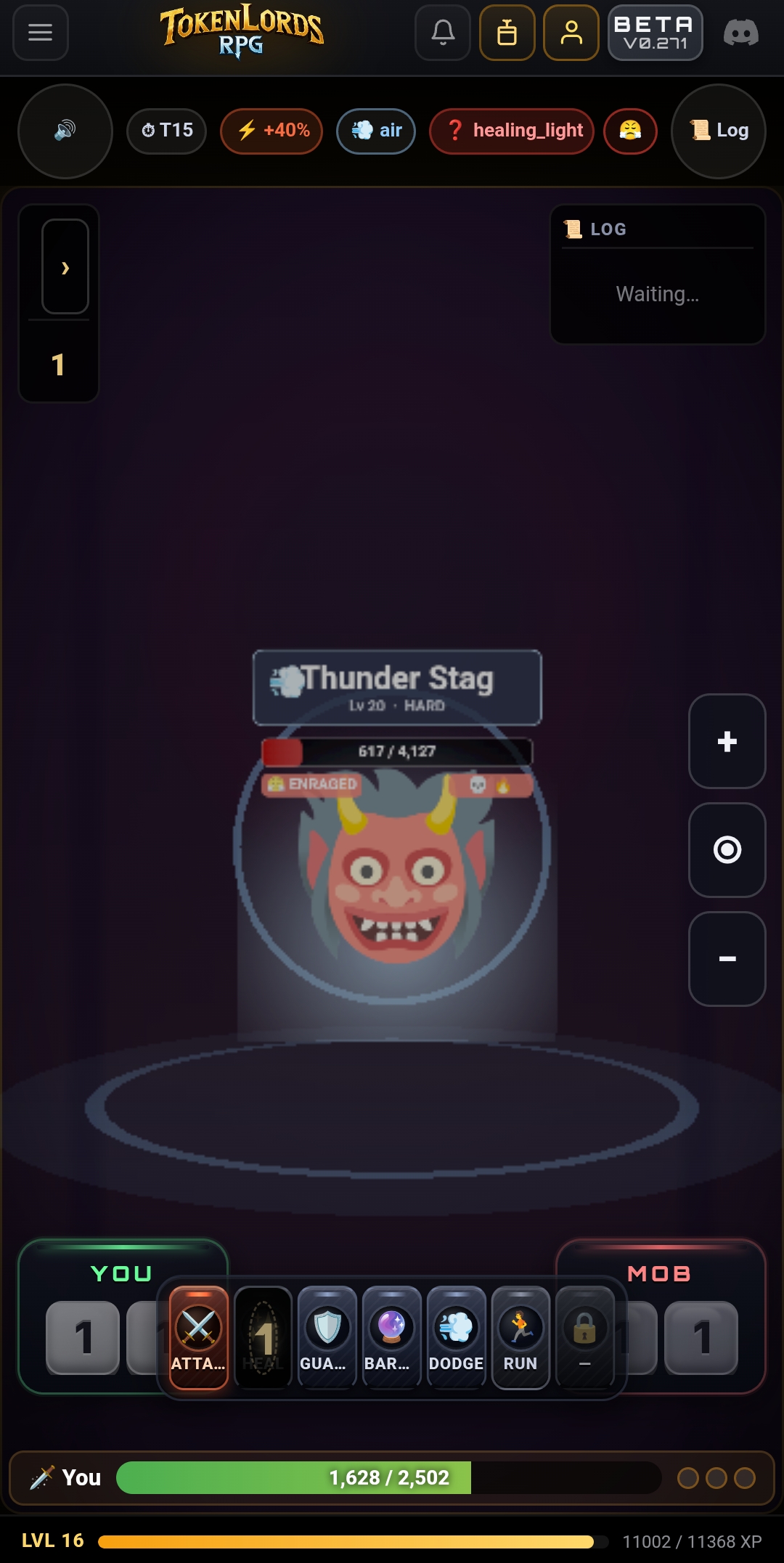Screen dimensions: 784x1563
Task: Tap the +40% boost chip
Action: 271,131
